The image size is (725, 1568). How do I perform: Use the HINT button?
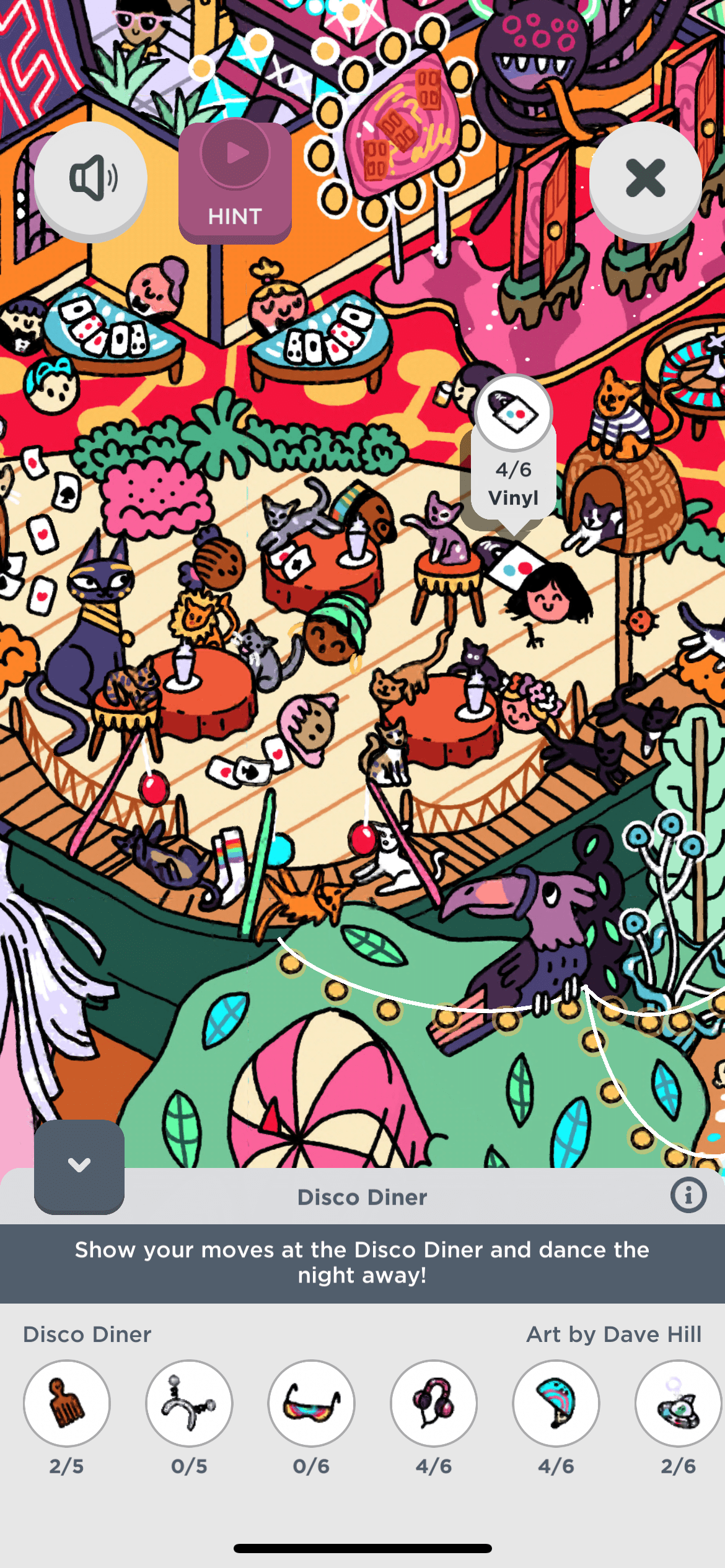[x=235, y=182]
